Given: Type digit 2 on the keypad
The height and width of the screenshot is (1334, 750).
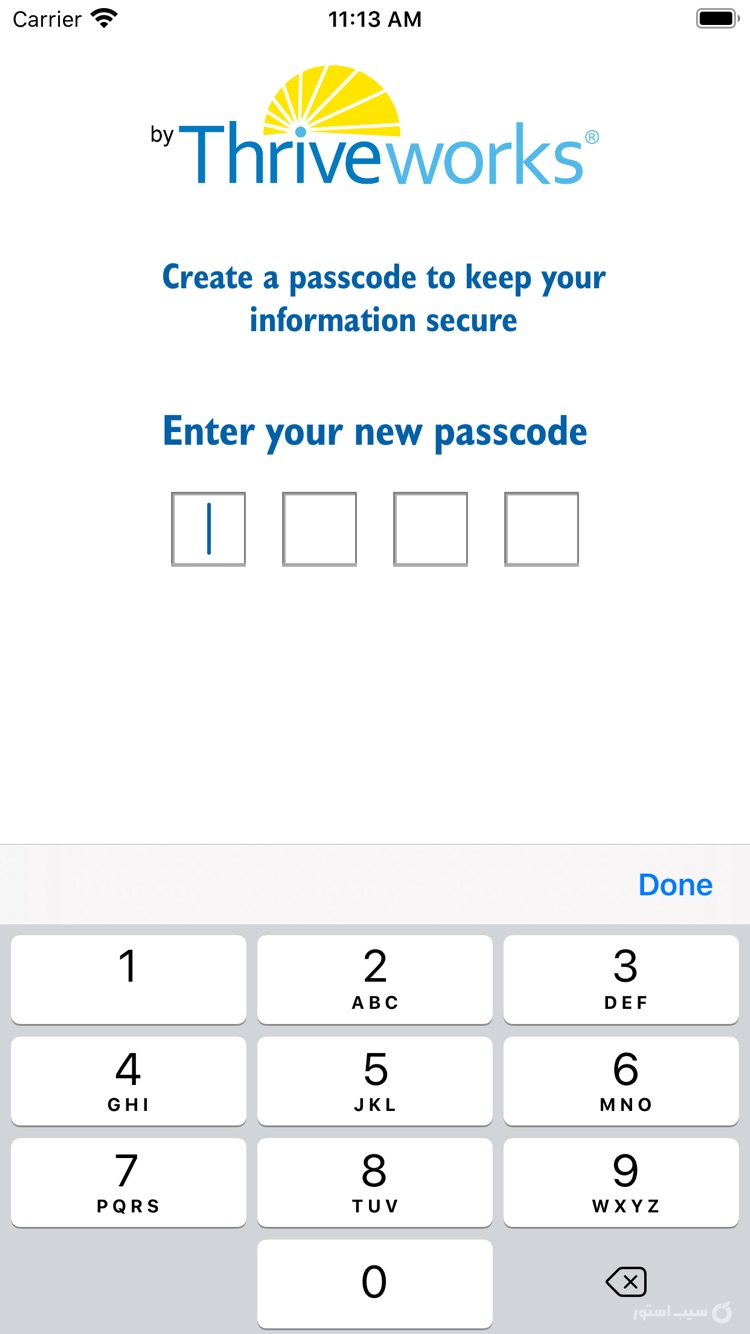Looking at the screenshot, I should coord(375,979).
